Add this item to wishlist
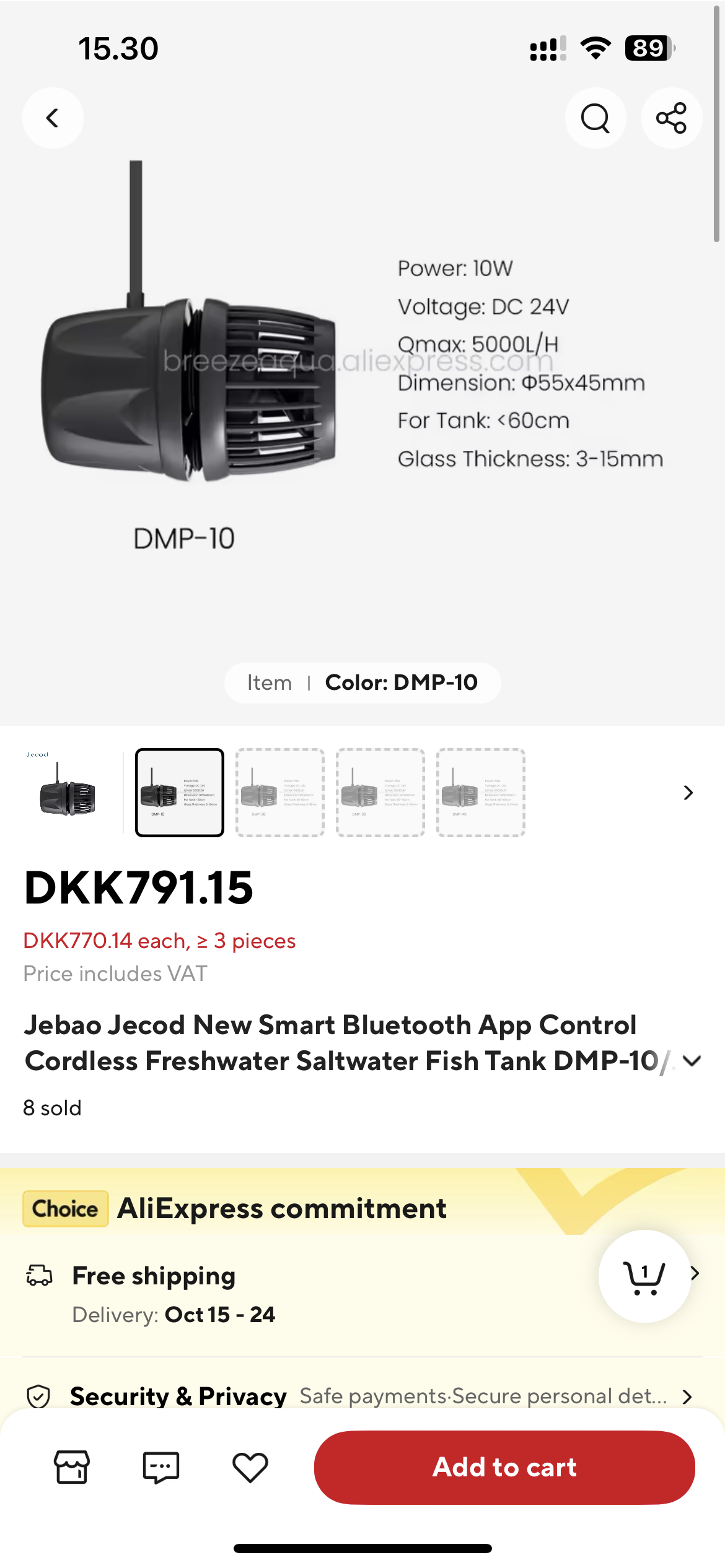The image size is (725, 1568). (250, 1466)
